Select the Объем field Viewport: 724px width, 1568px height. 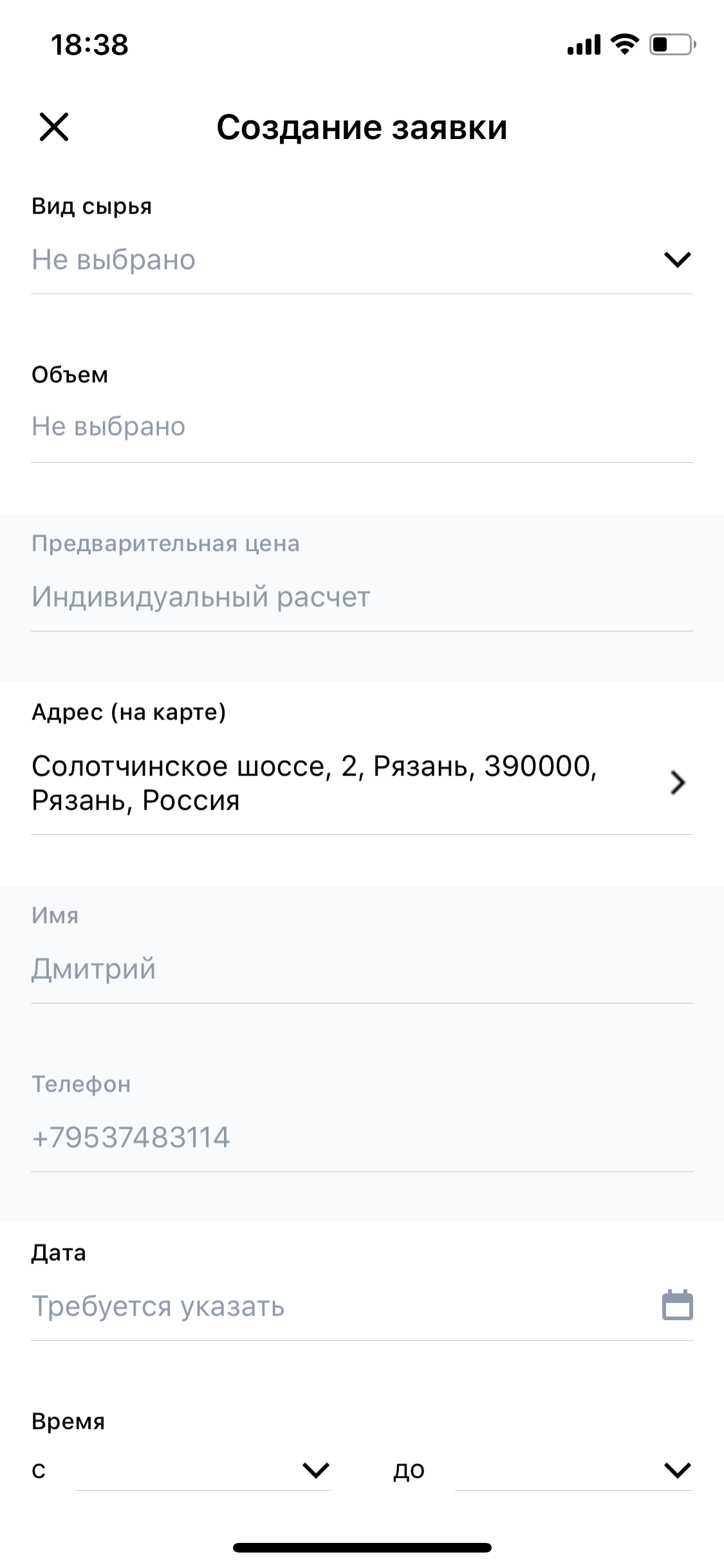pos(362,427)
